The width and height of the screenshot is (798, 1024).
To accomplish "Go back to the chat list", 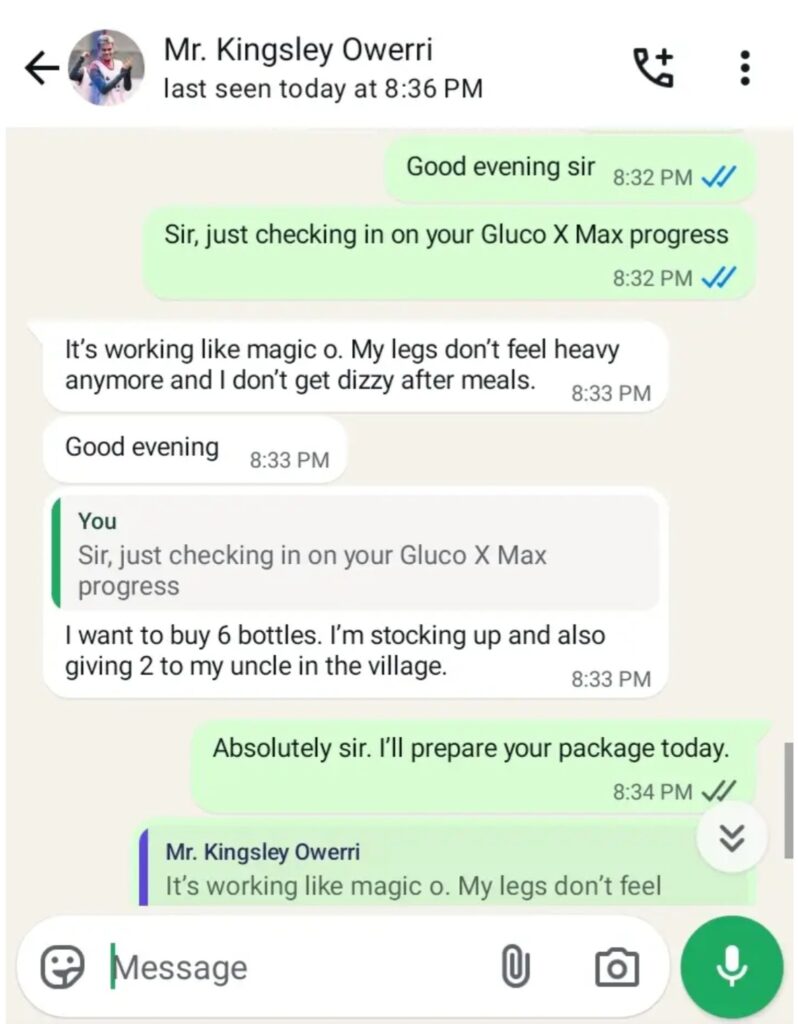I will pos(40,68).
